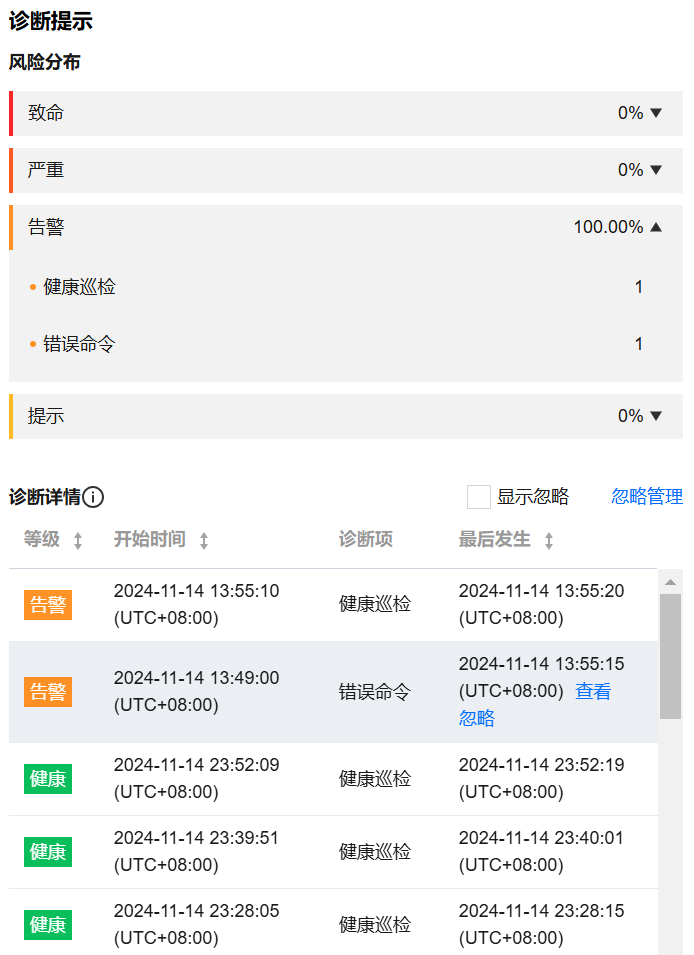Tap 忽略 in the 错误命令 row

477,718
